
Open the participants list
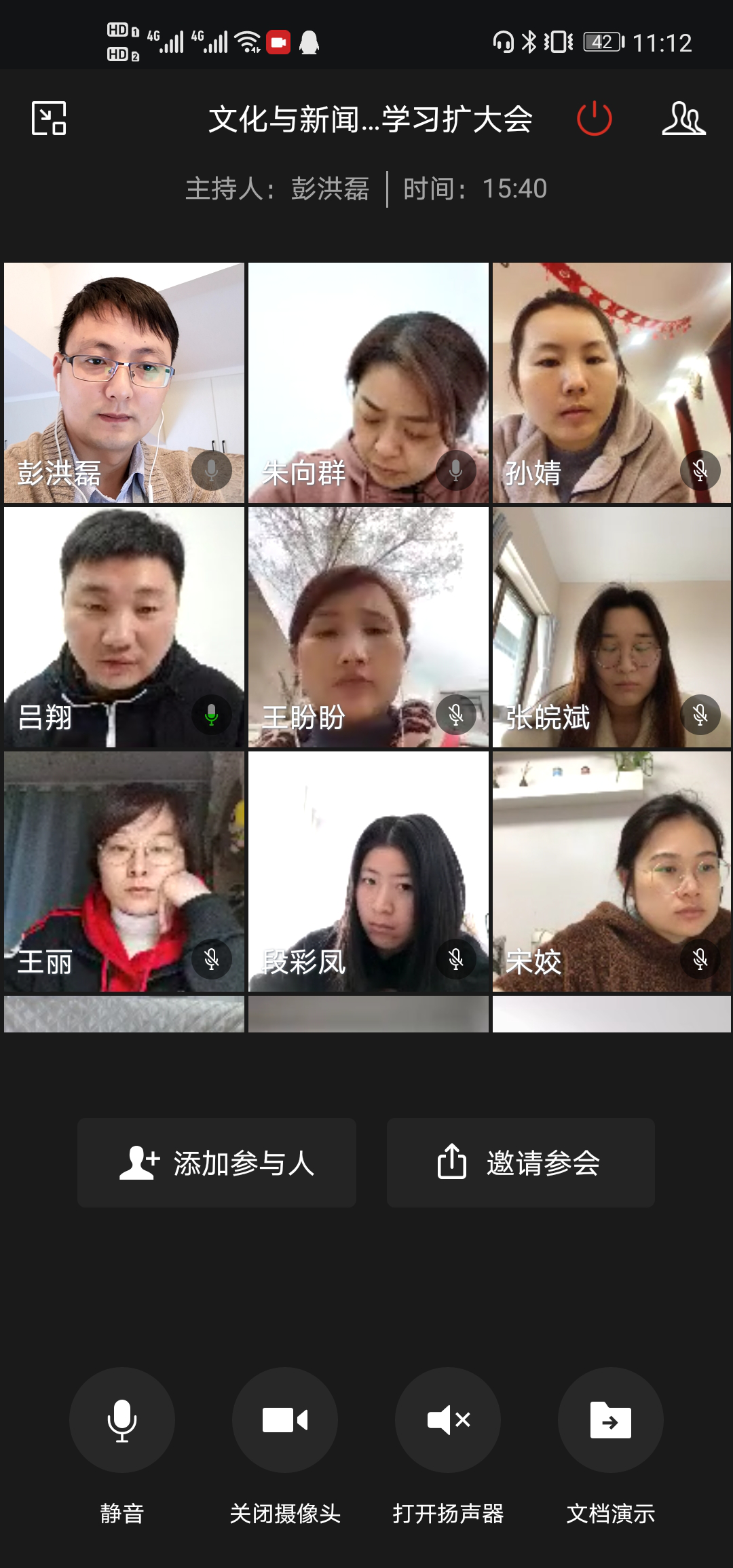tap(683, 118)
